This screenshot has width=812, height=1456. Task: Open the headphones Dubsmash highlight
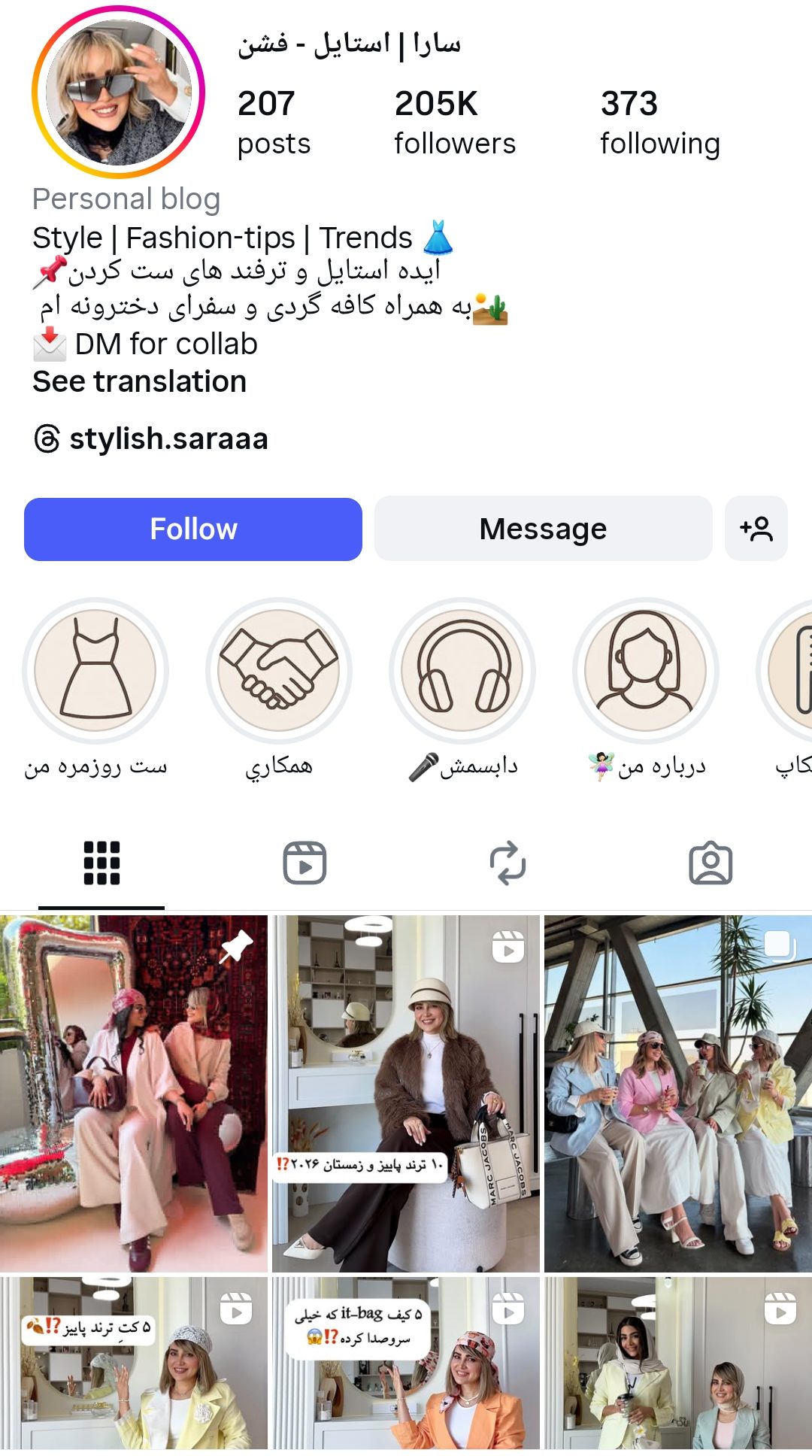(x=462, y=670)
